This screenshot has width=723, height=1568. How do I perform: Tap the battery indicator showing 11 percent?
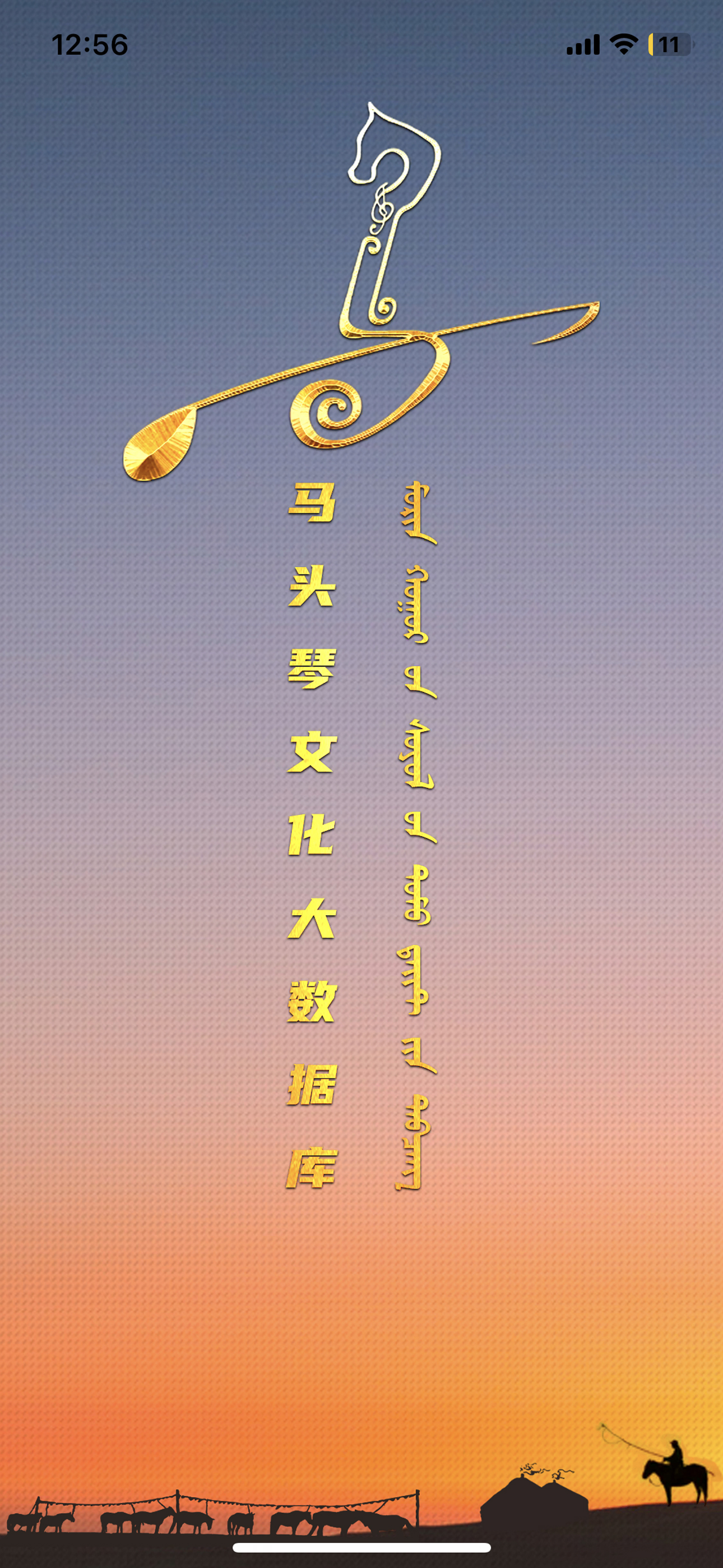pos(671,43)
